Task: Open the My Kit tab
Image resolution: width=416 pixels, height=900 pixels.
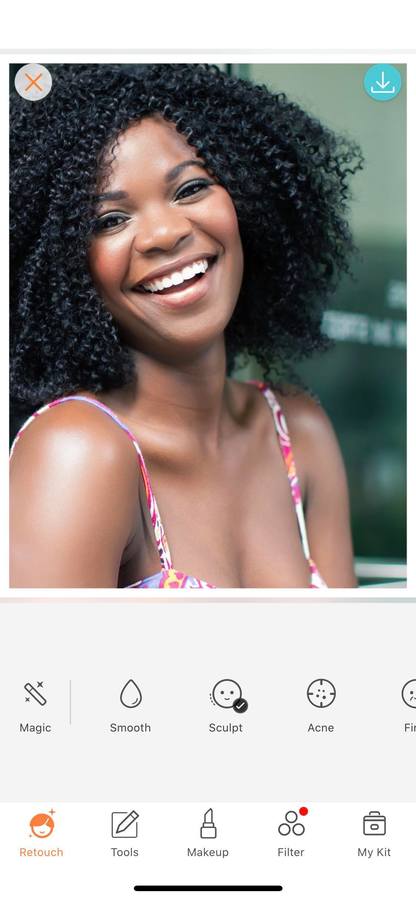Action: pos(374,833)
